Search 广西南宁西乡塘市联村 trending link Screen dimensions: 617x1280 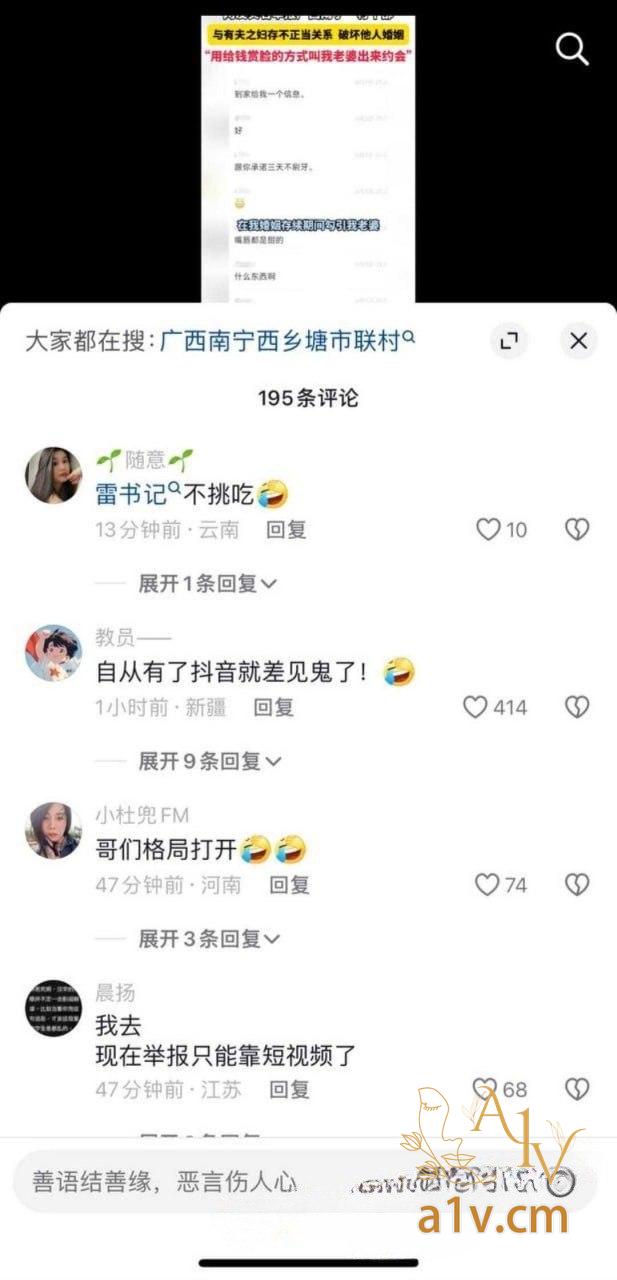(x=288, y=341)
